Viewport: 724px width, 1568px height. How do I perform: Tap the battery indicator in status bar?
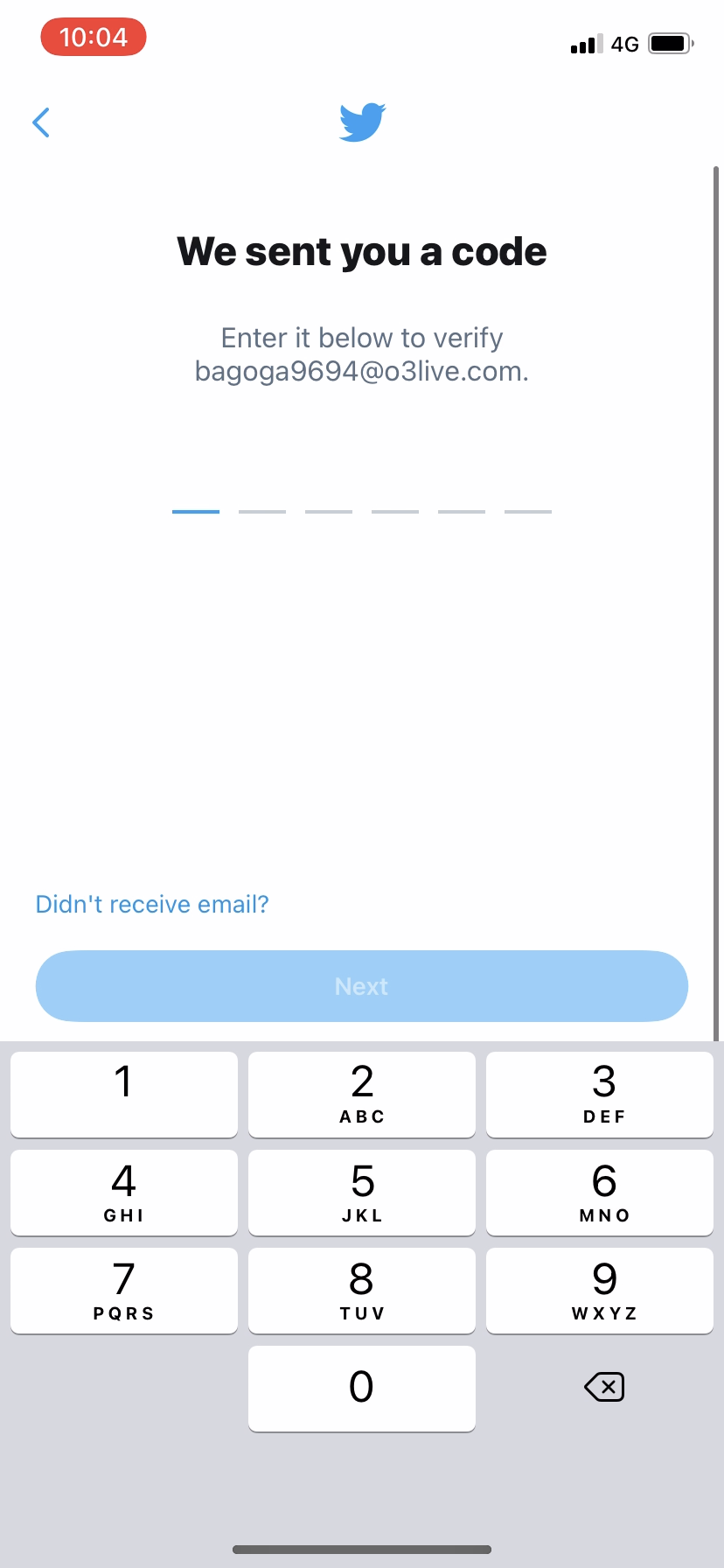pyautogui.click(x=669, y=43)
